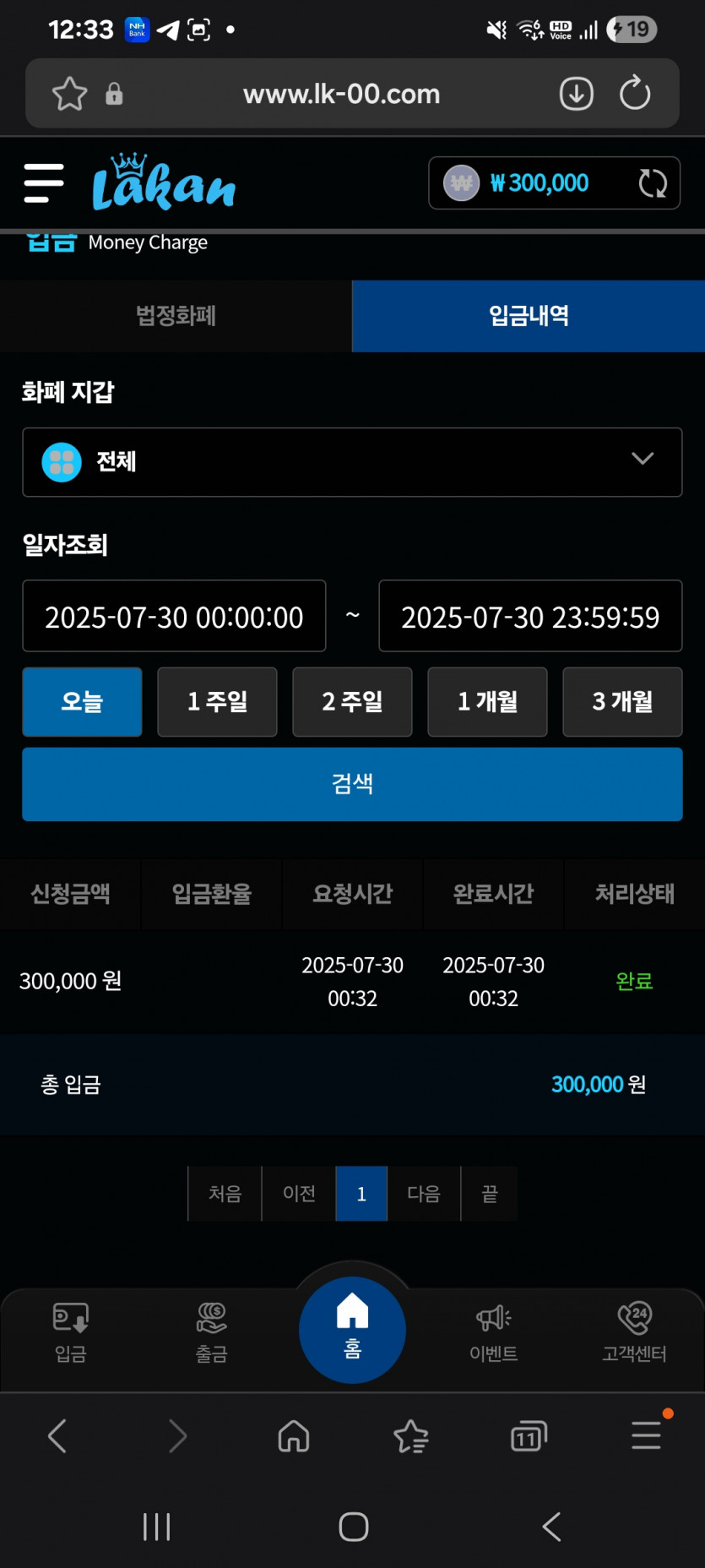Screen dimensions: 705x1568
Task: Go to the 다음 page
Action: (424, 1194)
